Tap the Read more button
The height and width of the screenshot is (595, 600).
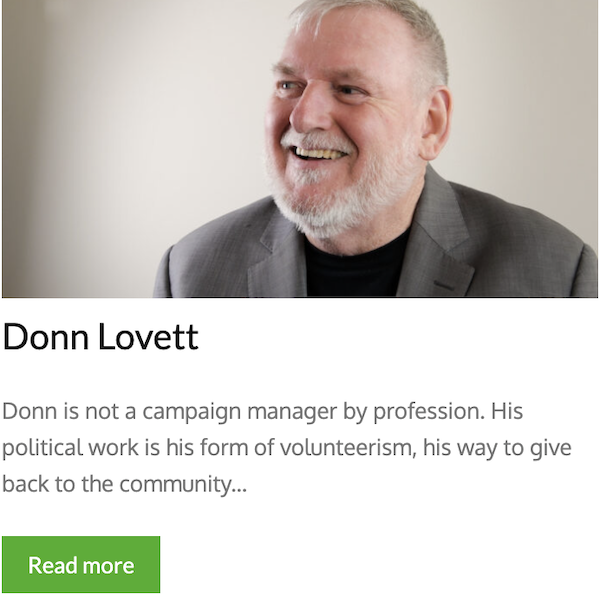(81, 565)
